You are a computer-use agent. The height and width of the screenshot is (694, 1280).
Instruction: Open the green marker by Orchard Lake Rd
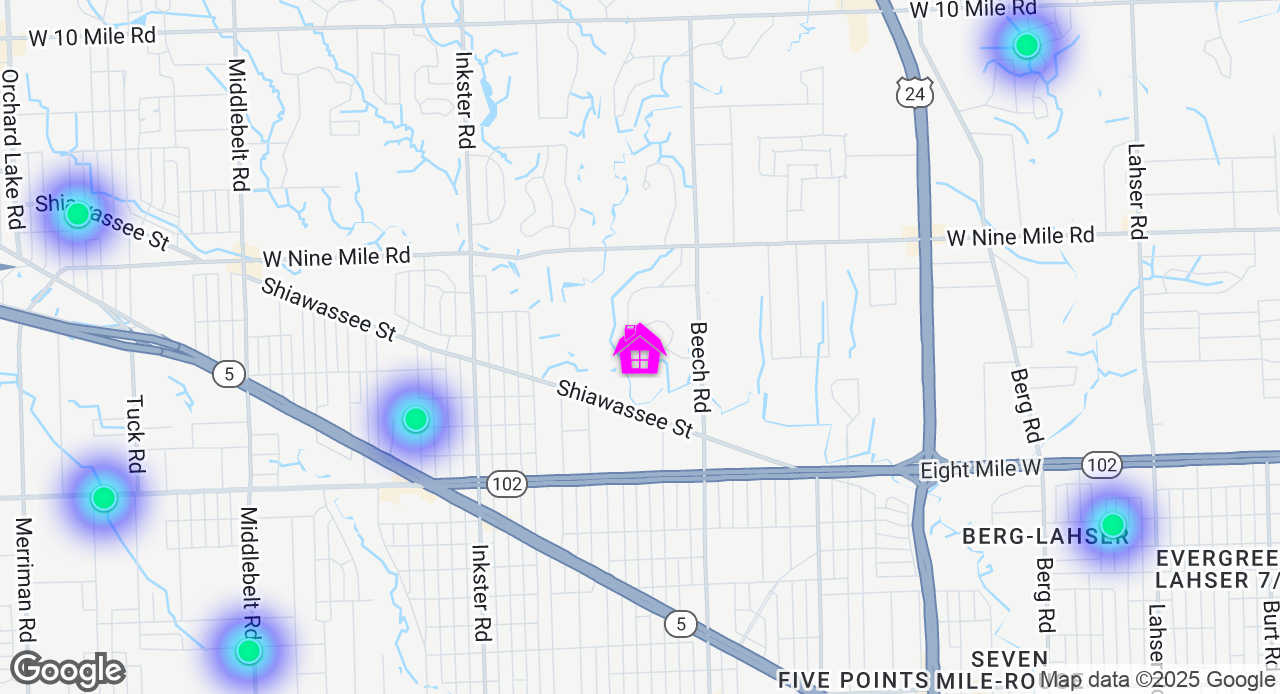(77, 214)
